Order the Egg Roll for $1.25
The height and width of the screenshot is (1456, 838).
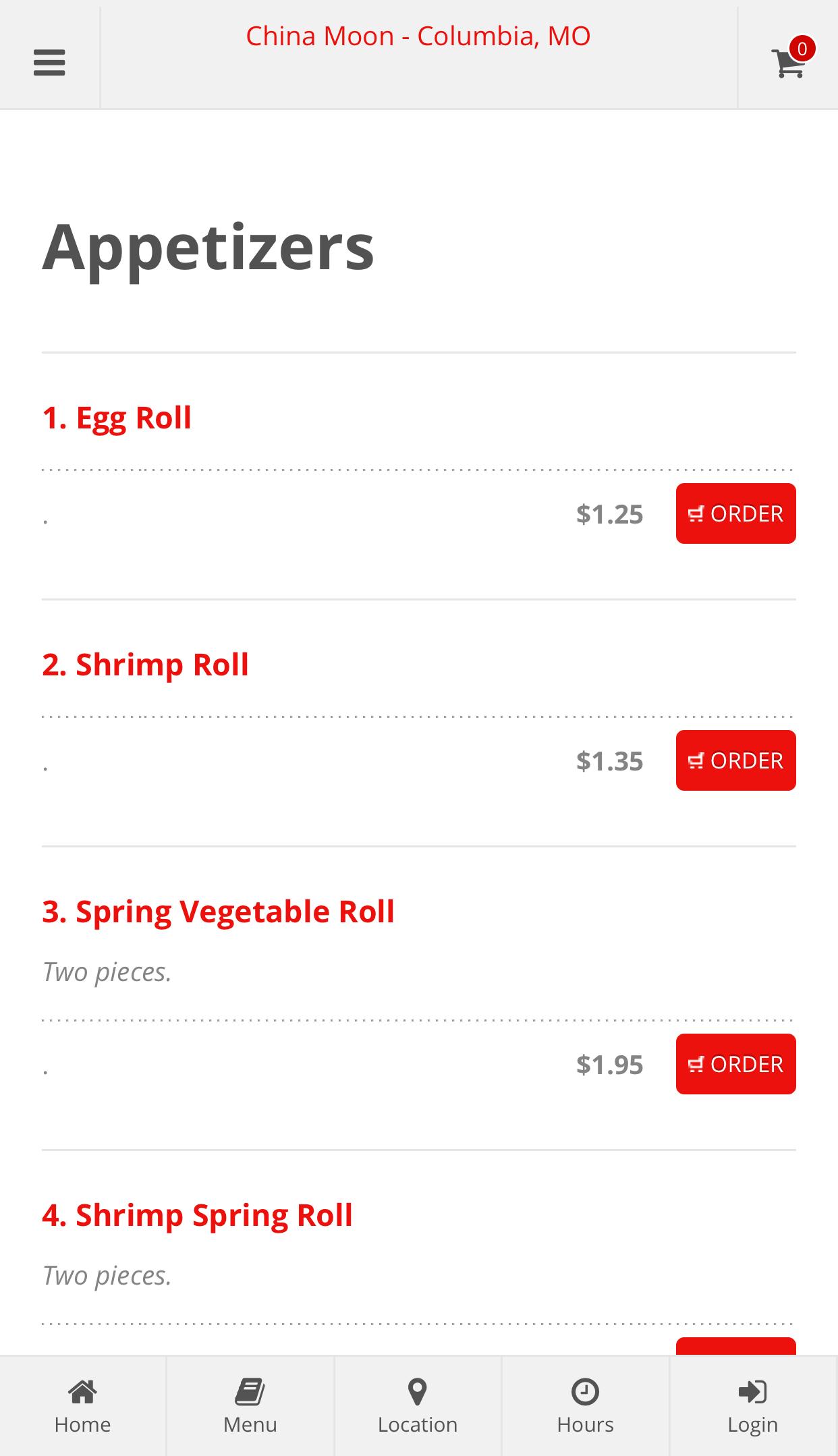click(735, 513)
